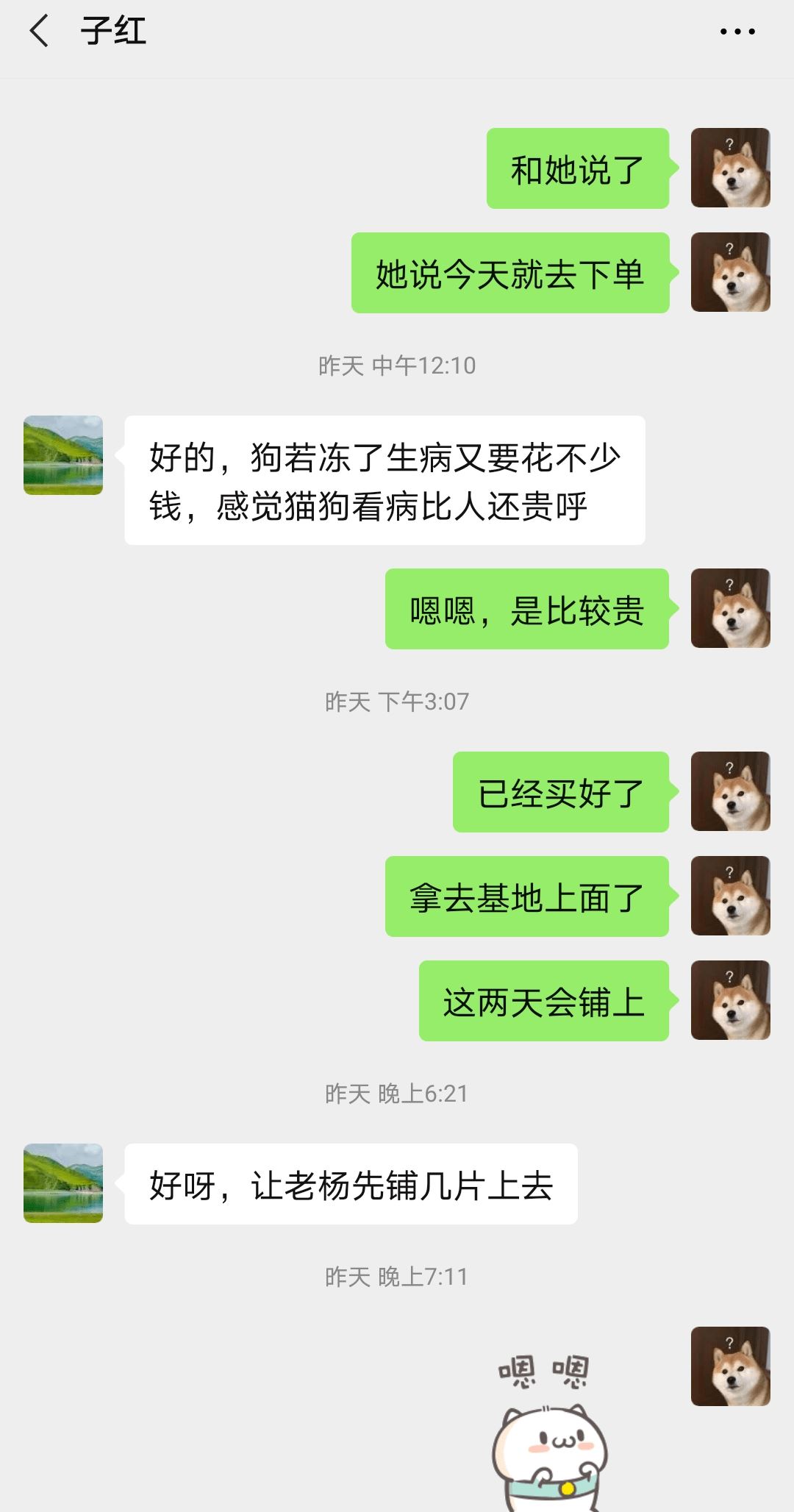Viewport: 794px width, 1512px height.
Task: Click timestamp 昨天 晚上6:21
Action: tap(397, 1093)
